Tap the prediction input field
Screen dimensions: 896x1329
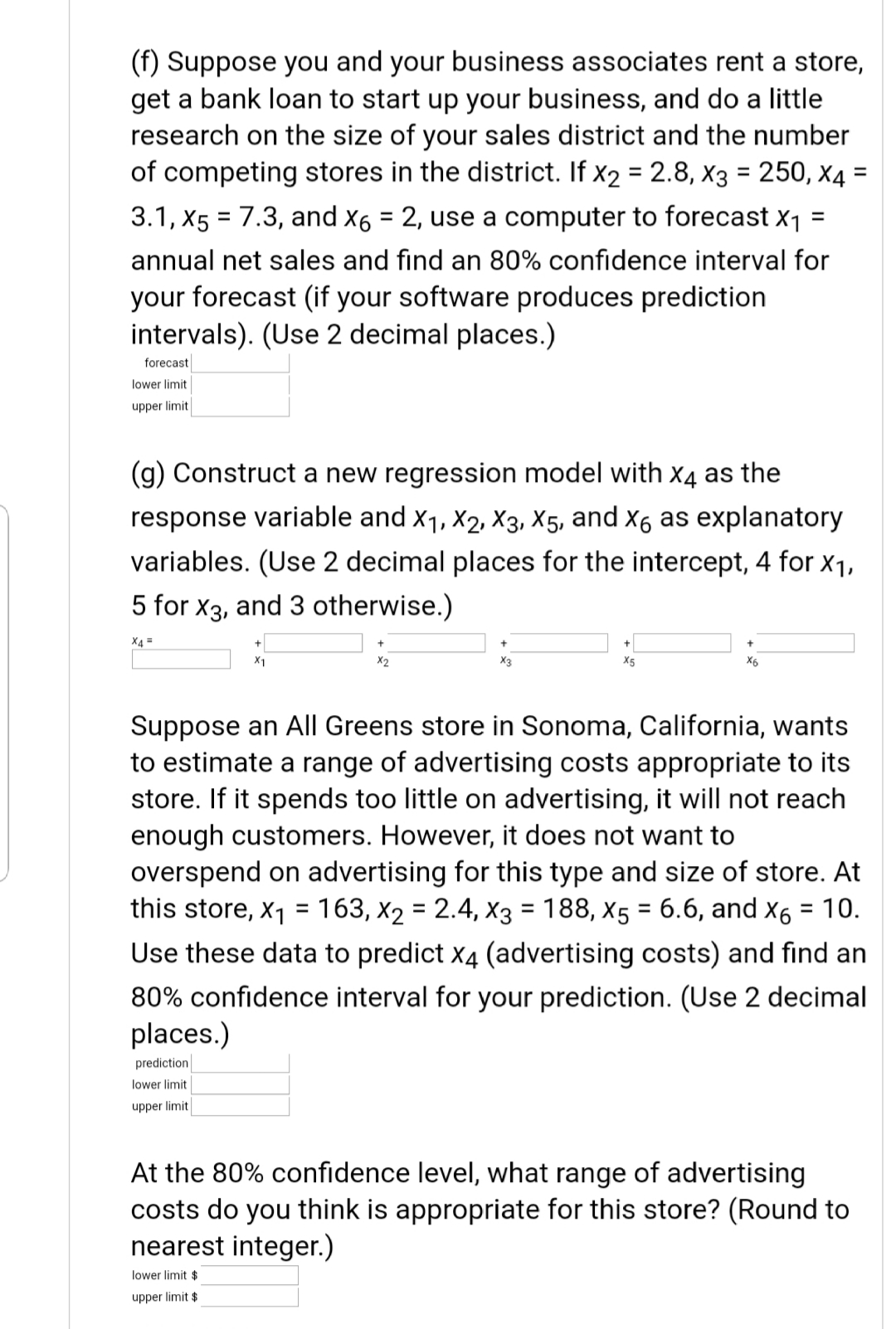click(240, 1064)
